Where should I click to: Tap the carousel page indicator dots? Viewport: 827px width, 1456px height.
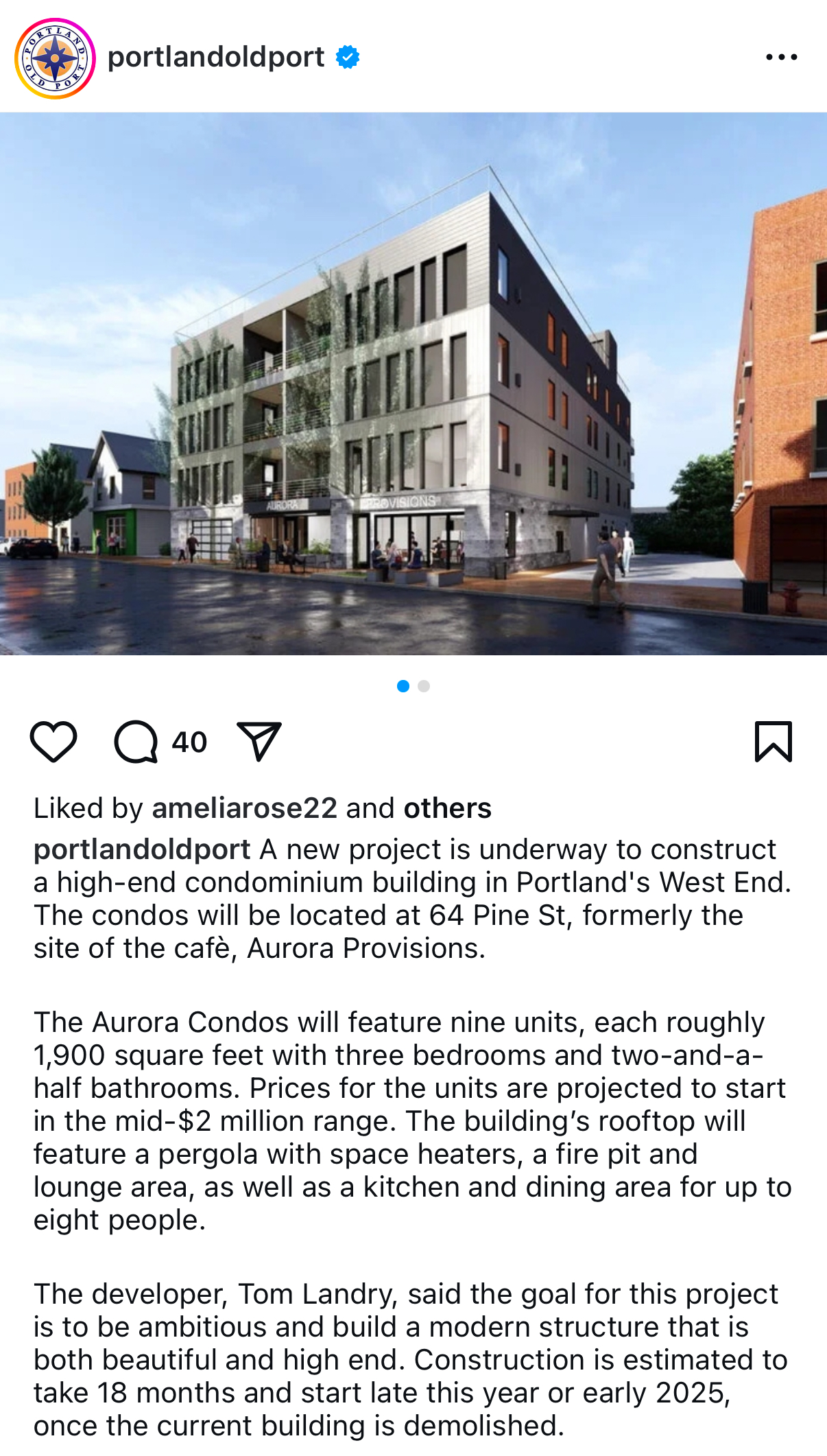[x=413, y=686]
